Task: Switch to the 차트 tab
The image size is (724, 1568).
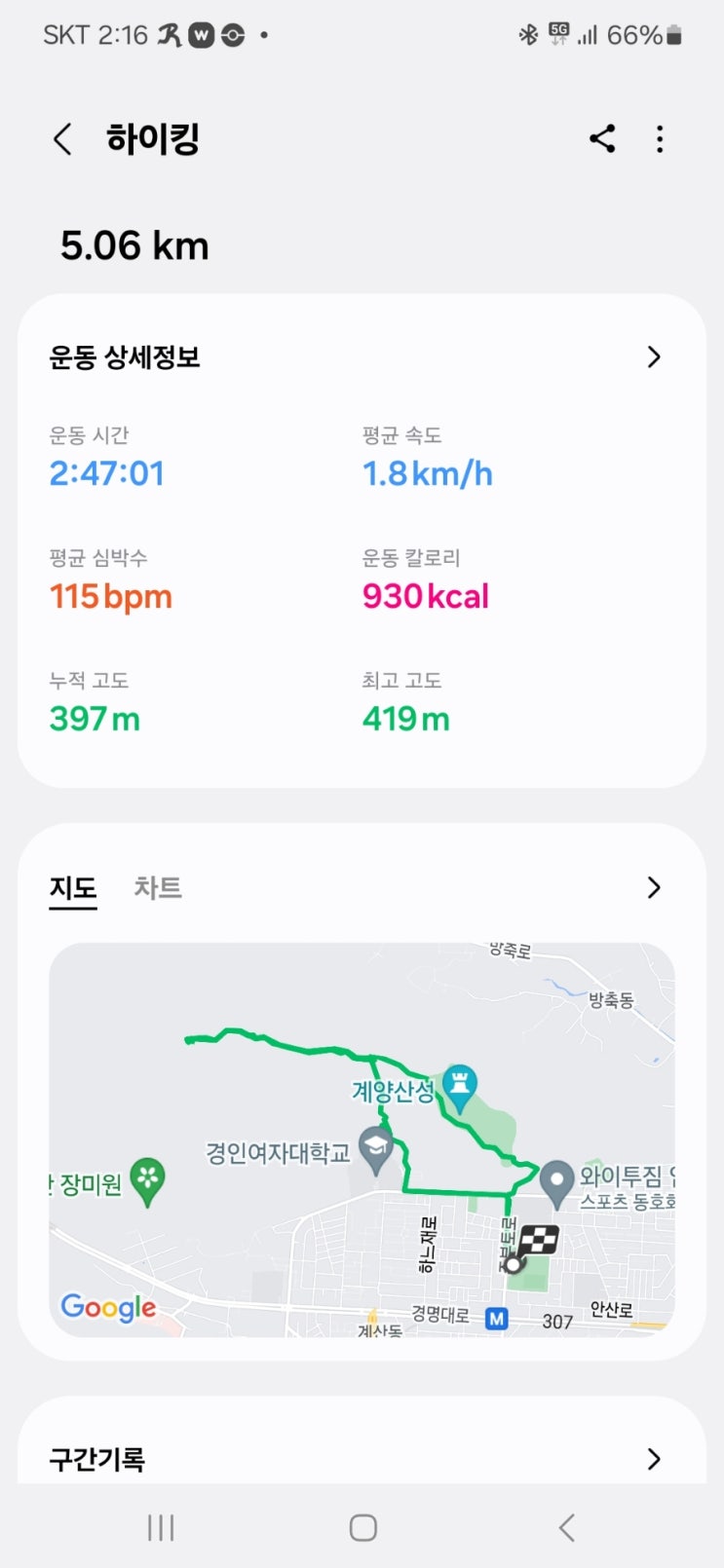Action: pos(158,887)
